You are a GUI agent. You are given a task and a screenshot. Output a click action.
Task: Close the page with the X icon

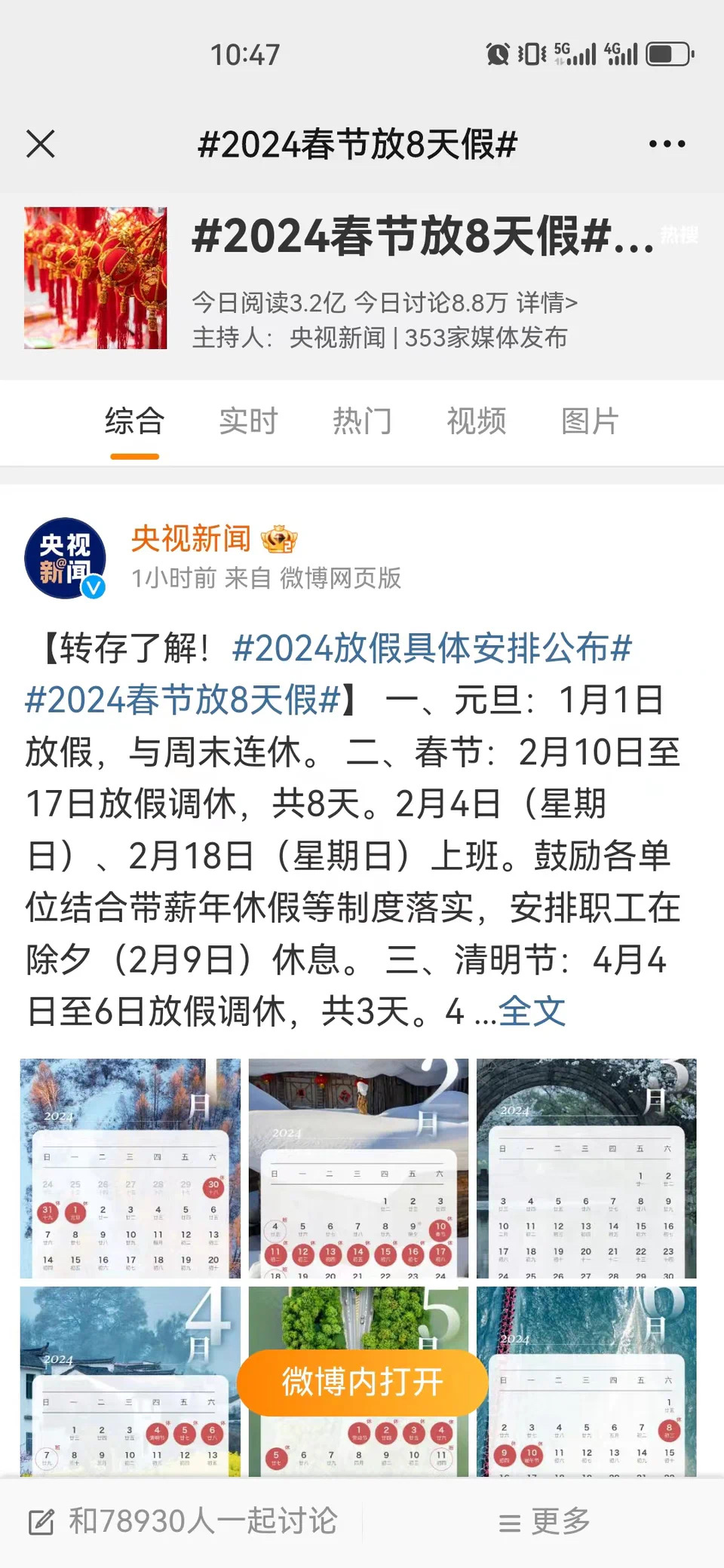pyautogui.click(x=41, y=143)
